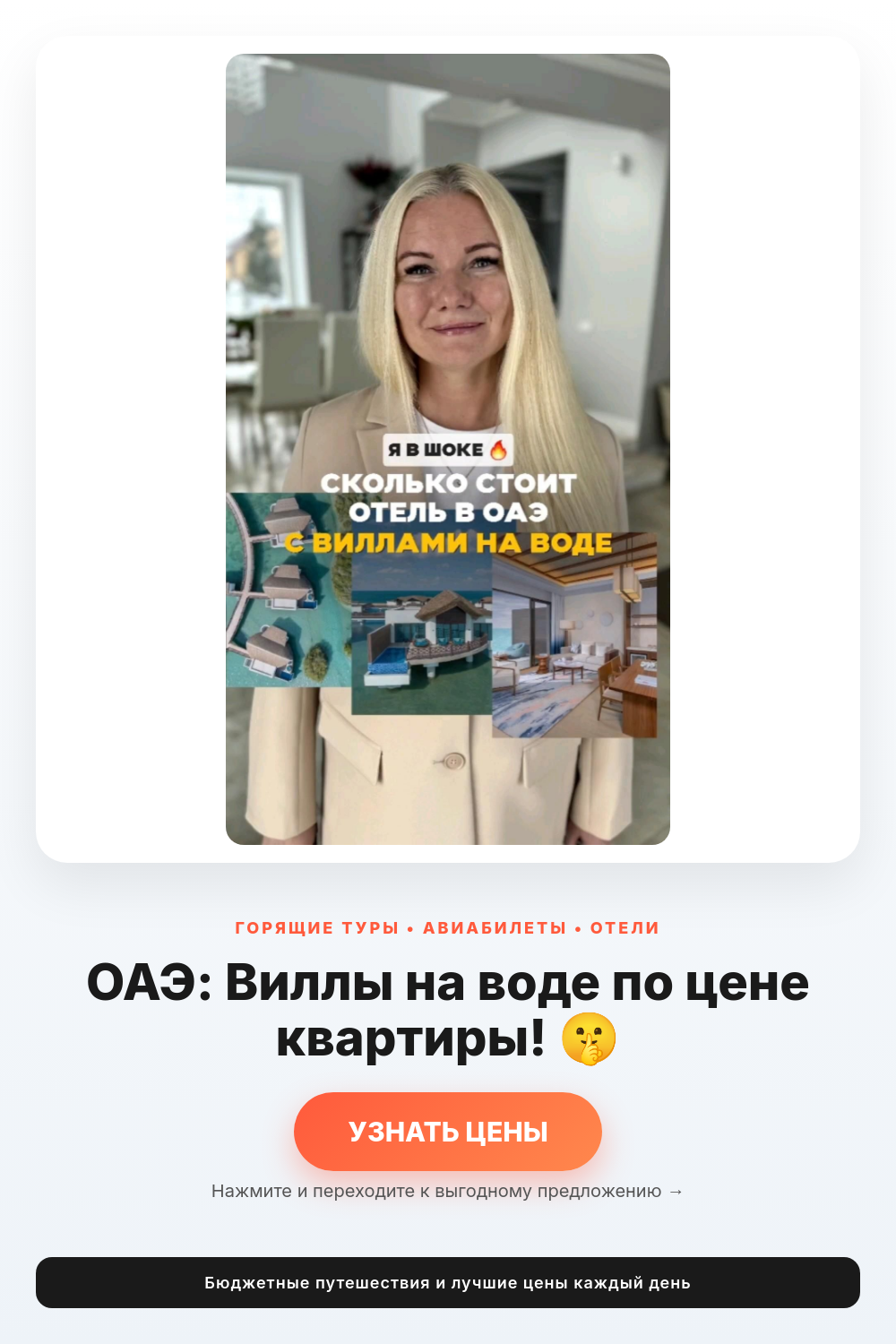Open the OAЭ villas video preview
The width and height of the screenshot is (896, 1344).
[x=448, y=449]
